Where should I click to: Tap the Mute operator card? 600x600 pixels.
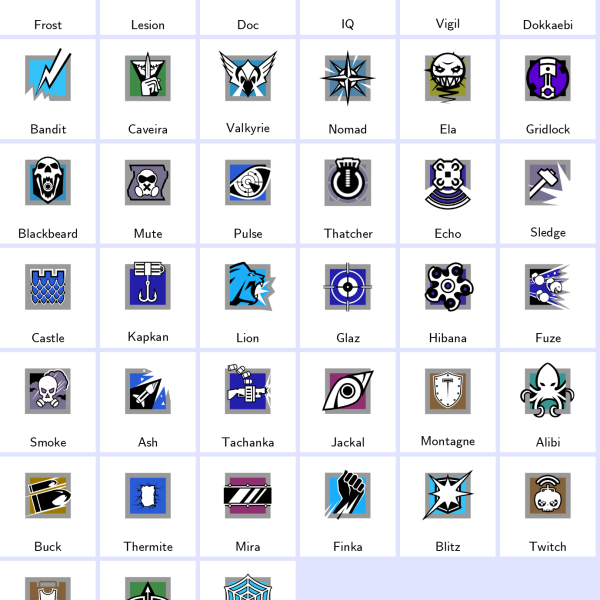148,192
